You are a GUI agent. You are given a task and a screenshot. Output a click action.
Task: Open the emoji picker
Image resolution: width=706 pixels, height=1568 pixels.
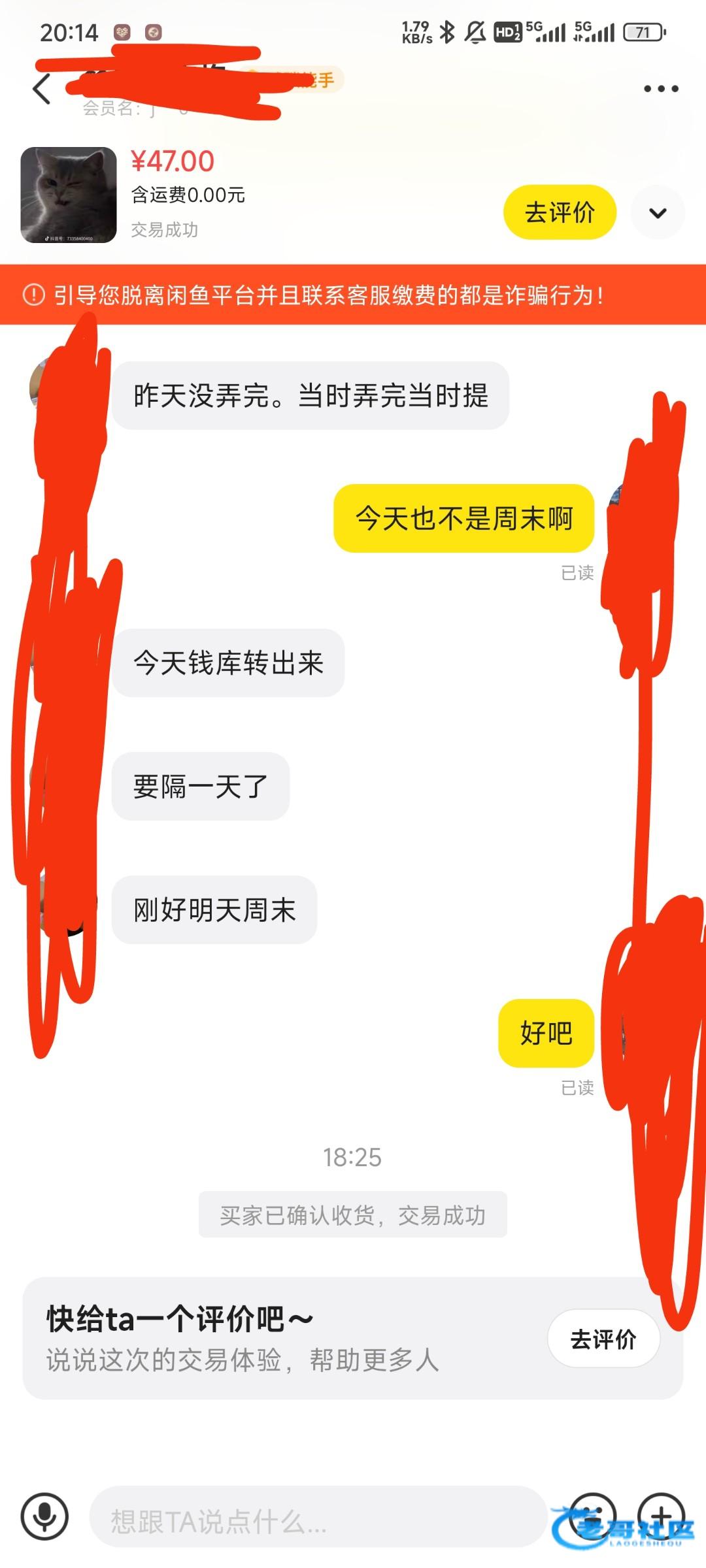[592, 1516]
